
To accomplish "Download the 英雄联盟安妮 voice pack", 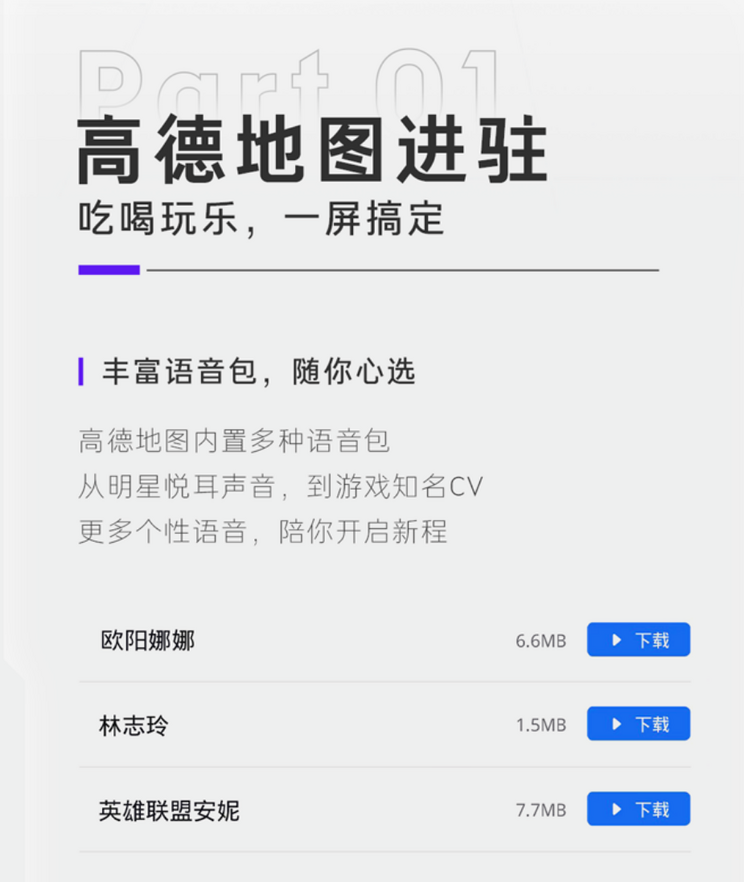I will [638, 809].
